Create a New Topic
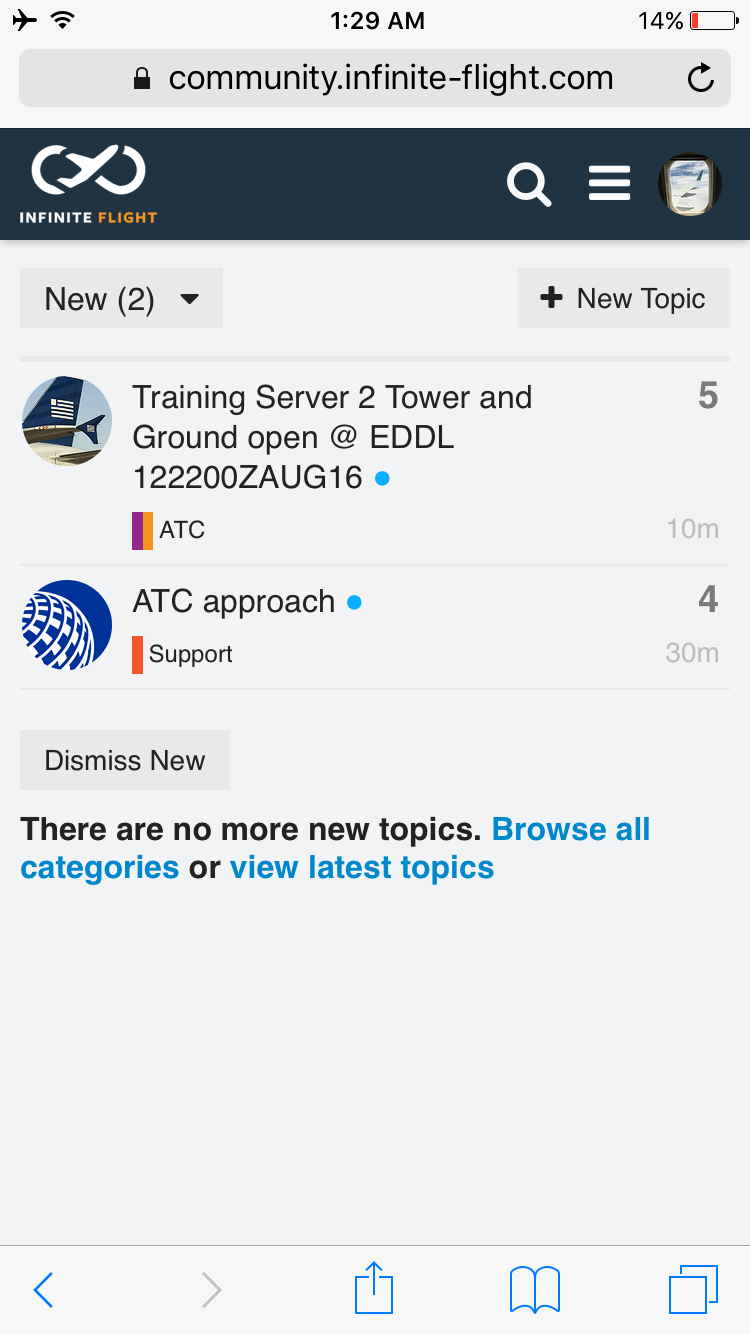This screenshot has width=750, height=1334. tap(623, 298)
